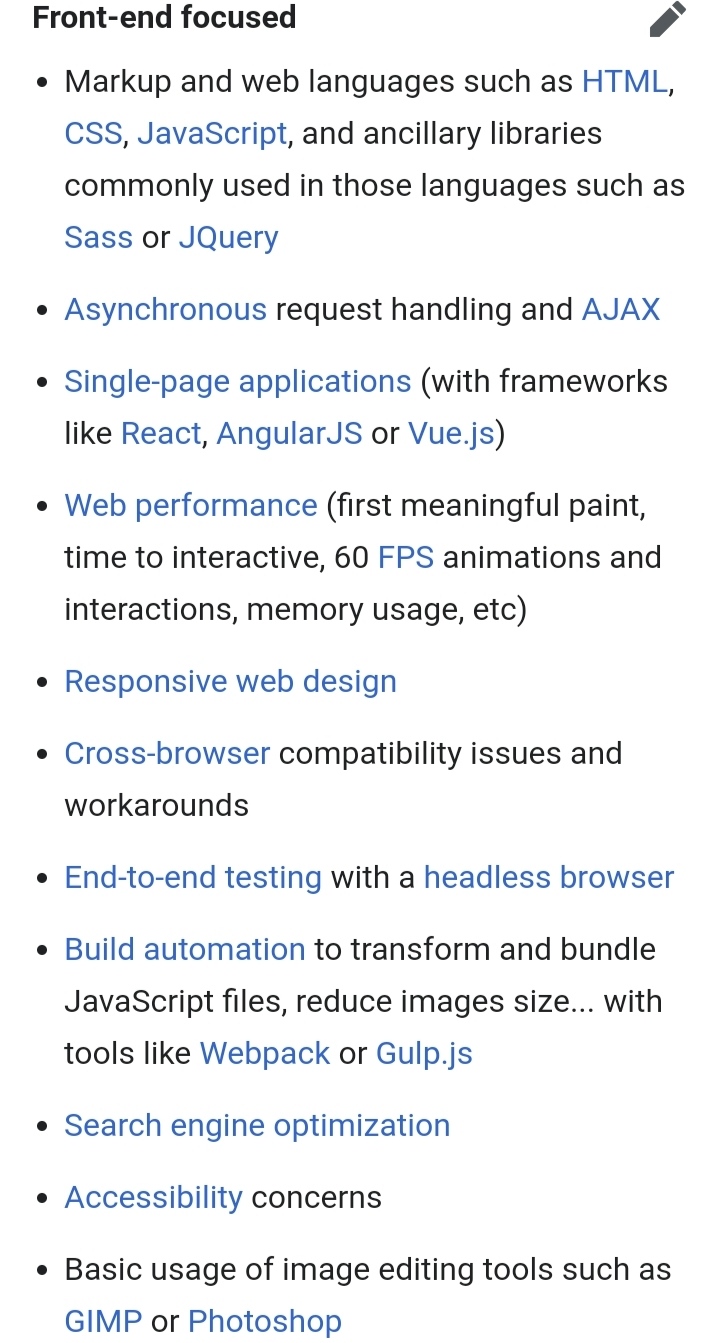Open the Asynchronous link
The width and height of the screenshot is (720, 1343).
pyautogui.click(x=165, y=309)
